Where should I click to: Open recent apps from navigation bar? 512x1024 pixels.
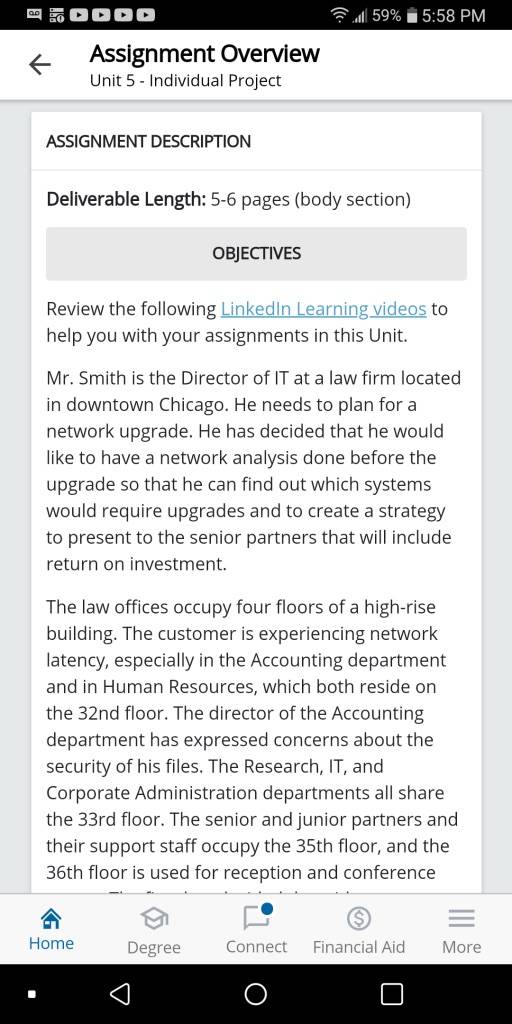391,994
